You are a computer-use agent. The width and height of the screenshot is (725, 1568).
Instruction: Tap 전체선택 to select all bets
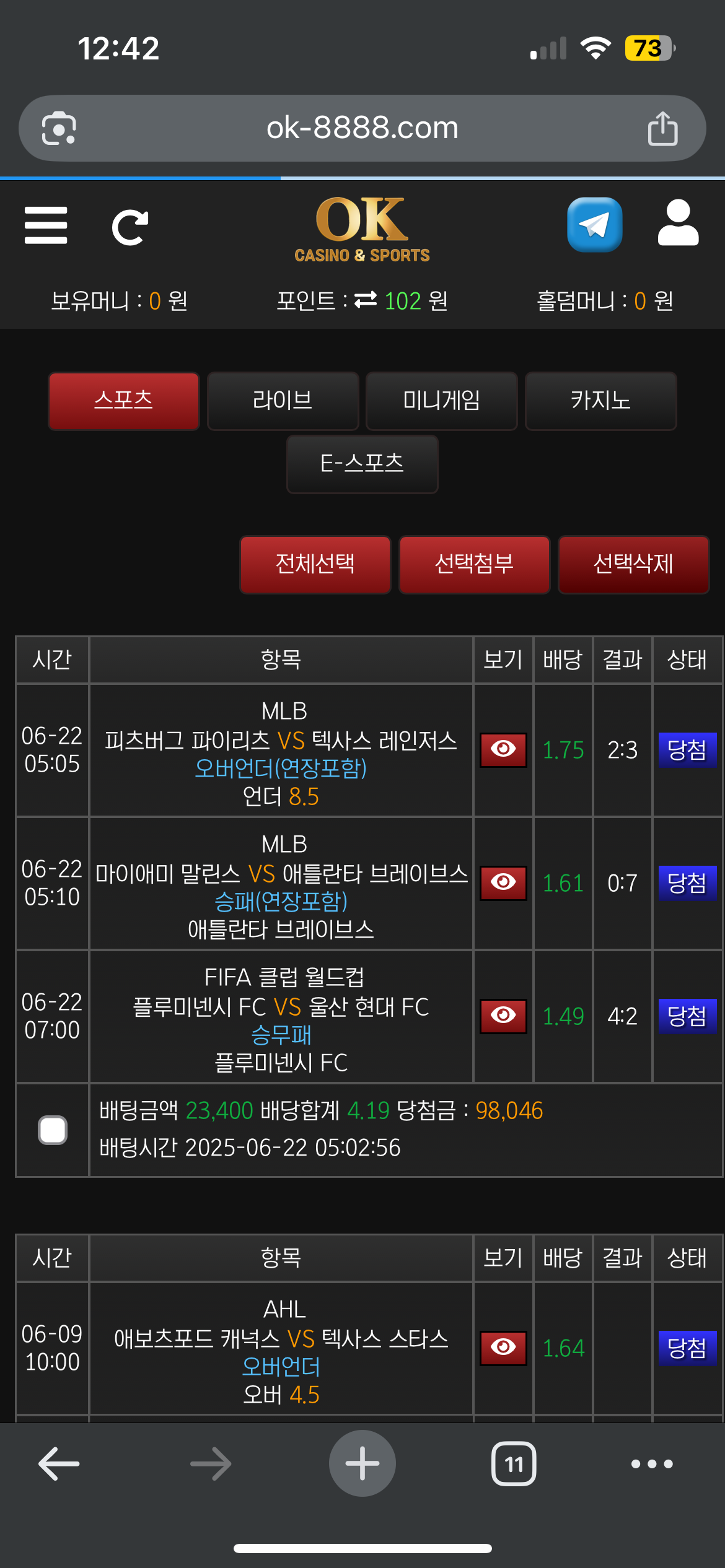[x=315, y=564]
